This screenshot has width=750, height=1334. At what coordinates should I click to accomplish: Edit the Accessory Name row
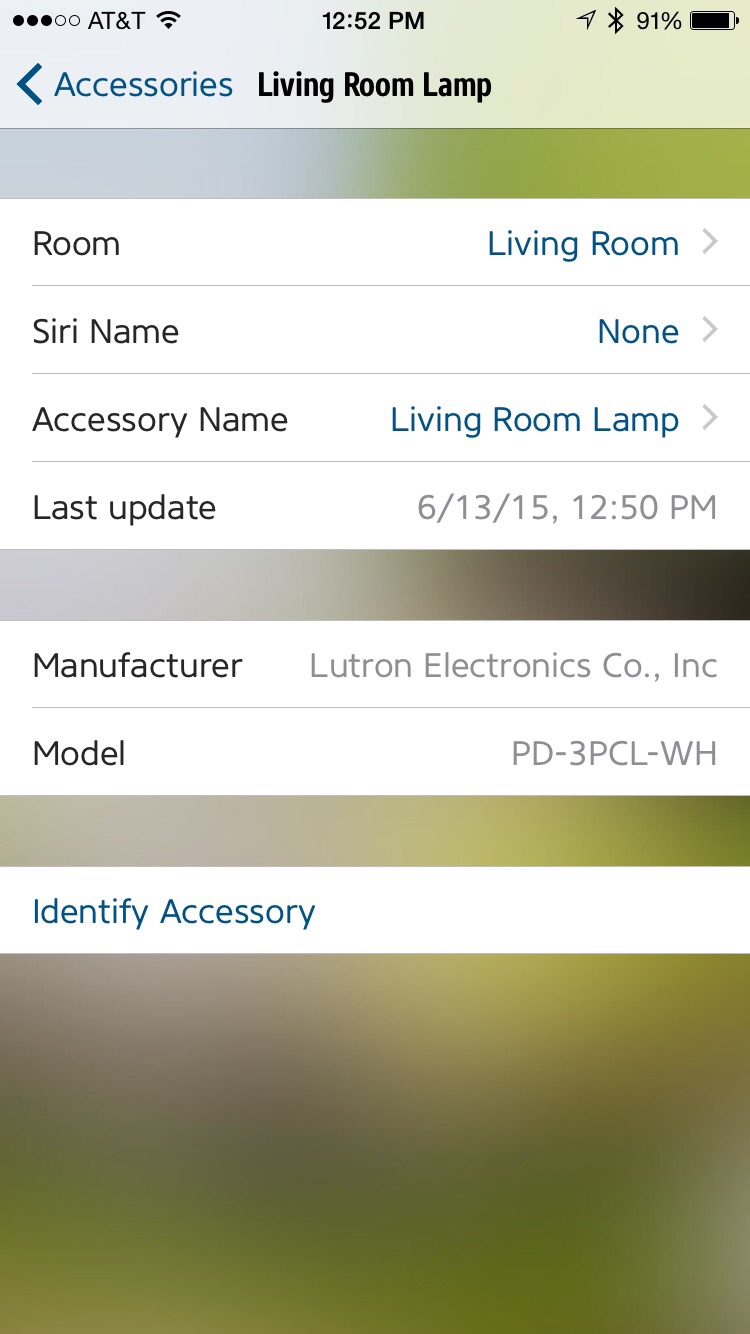pyautogui.click(x=375, y=419)
